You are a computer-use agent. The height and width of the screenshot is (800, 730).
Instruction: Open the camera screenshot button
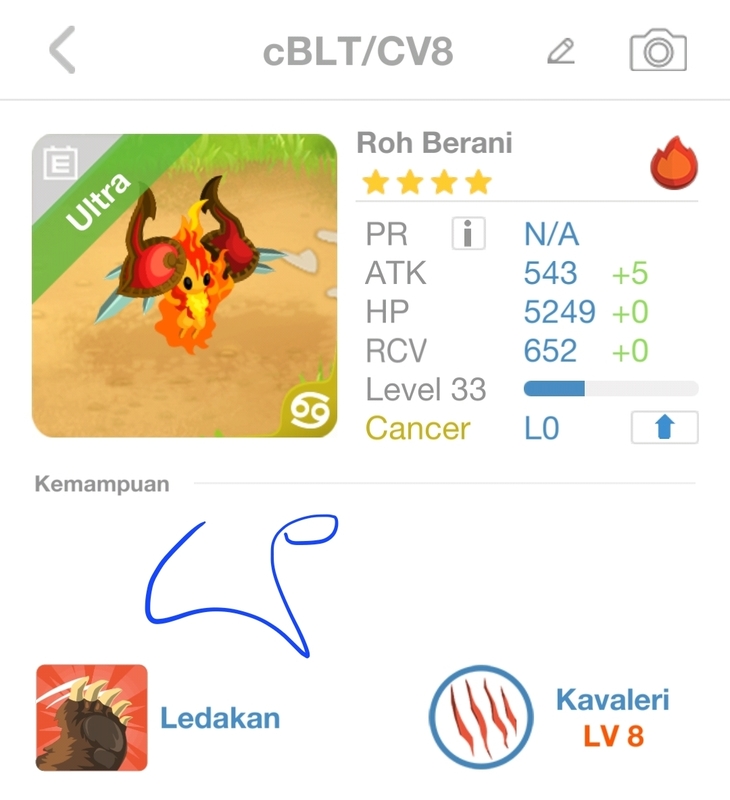point(657,50)
